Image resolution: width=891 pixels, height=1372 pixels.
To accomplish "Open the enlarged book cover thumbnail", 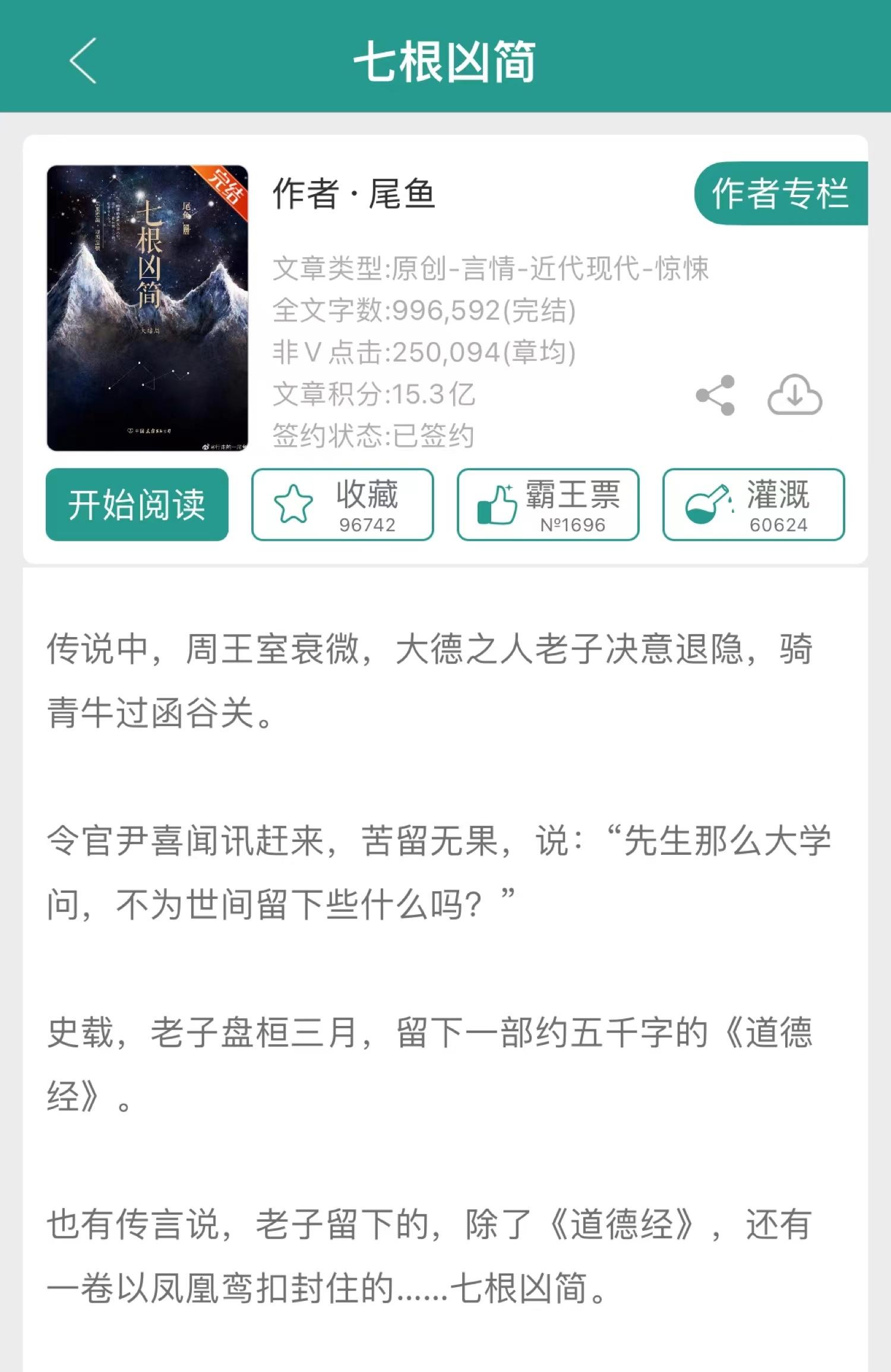I will click(x=148, y=309).
